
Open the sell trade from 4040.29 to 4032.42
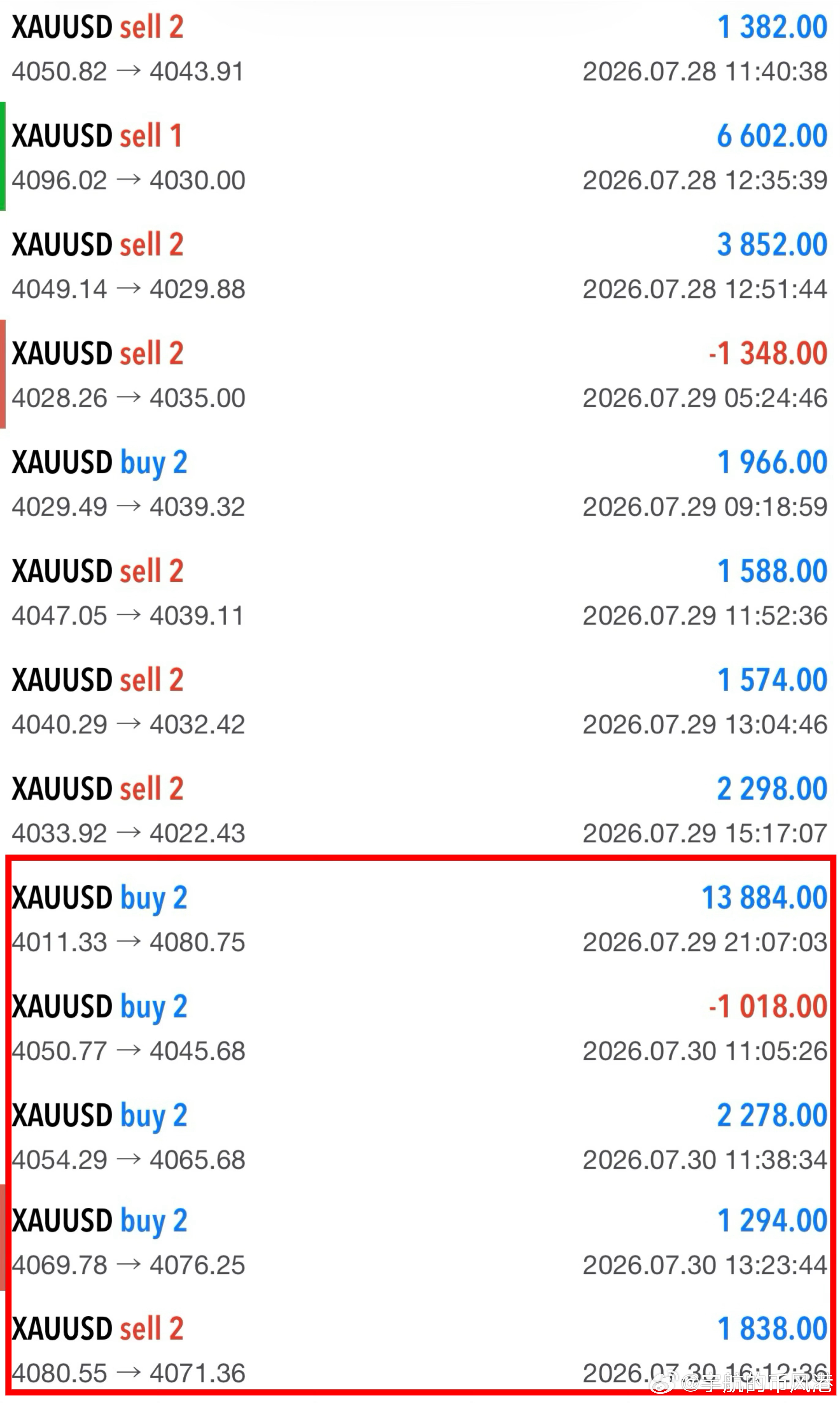(x=420, y=700)
